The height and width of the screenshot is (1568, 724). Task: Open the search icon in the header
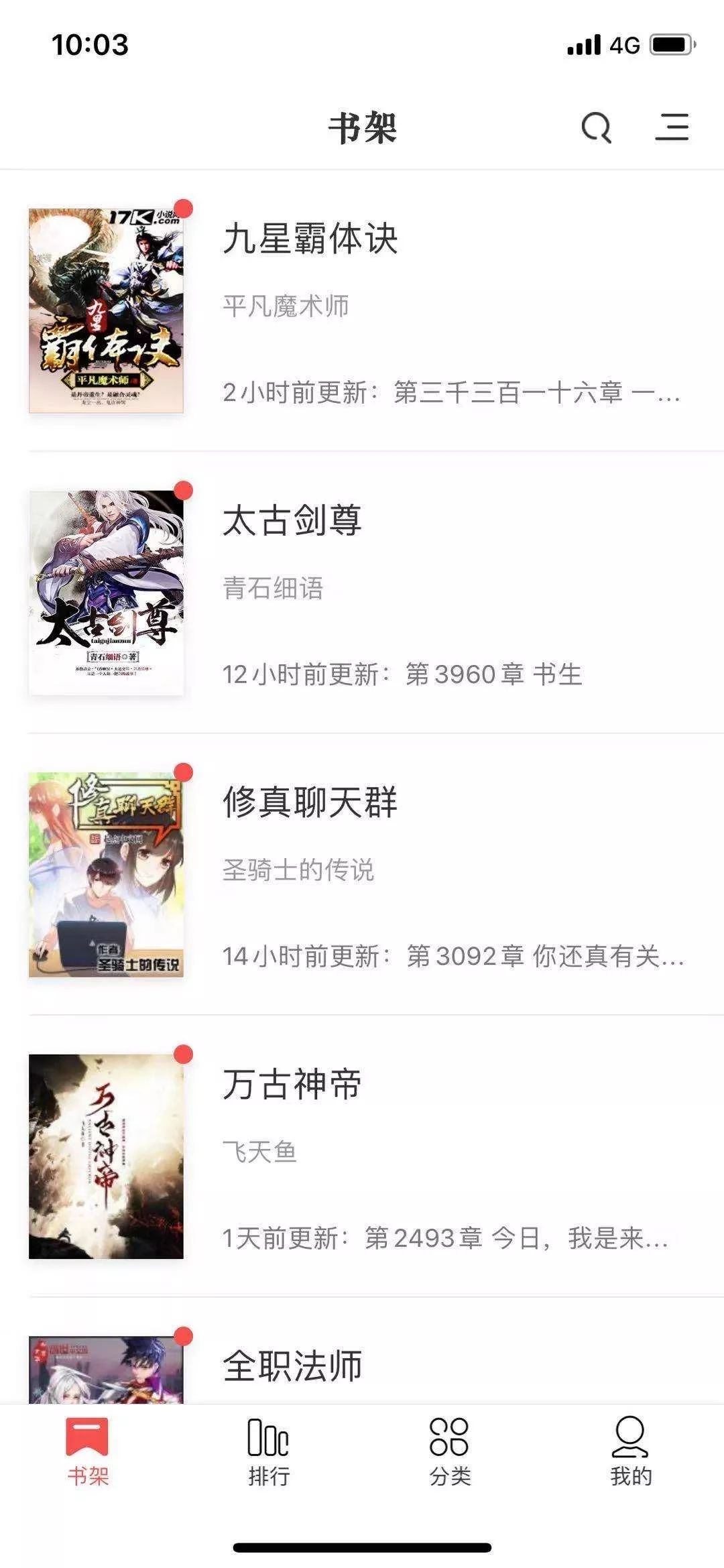tap(596, 127)
